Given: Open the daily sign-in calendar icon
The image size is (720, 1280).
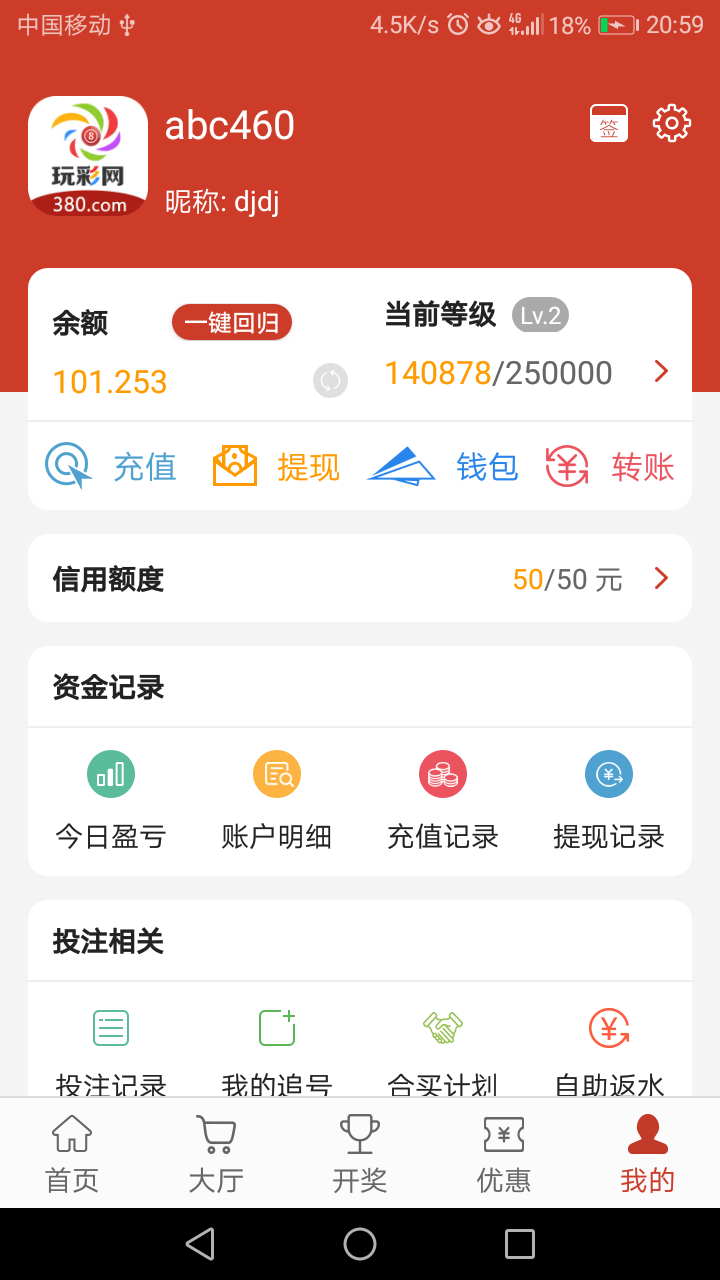Looking at the screenshot, I should coord(609,123).
